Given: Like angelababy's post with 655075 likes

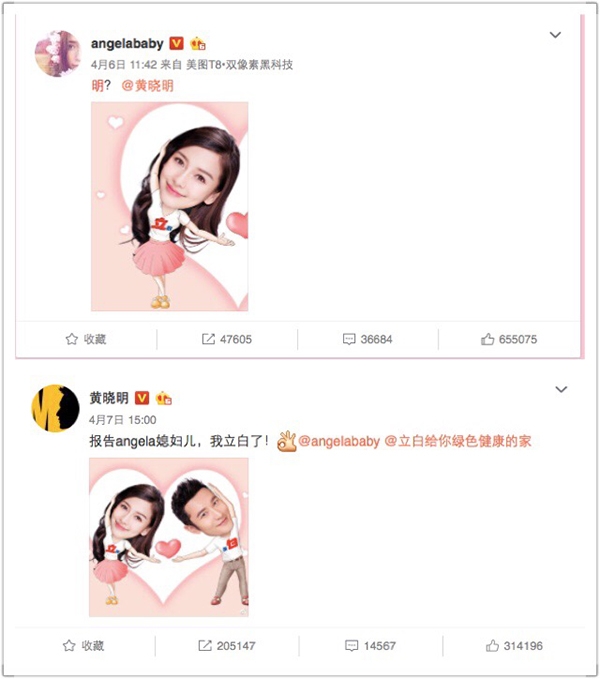Looking at the screenshot, I should [x=509, y=339].
